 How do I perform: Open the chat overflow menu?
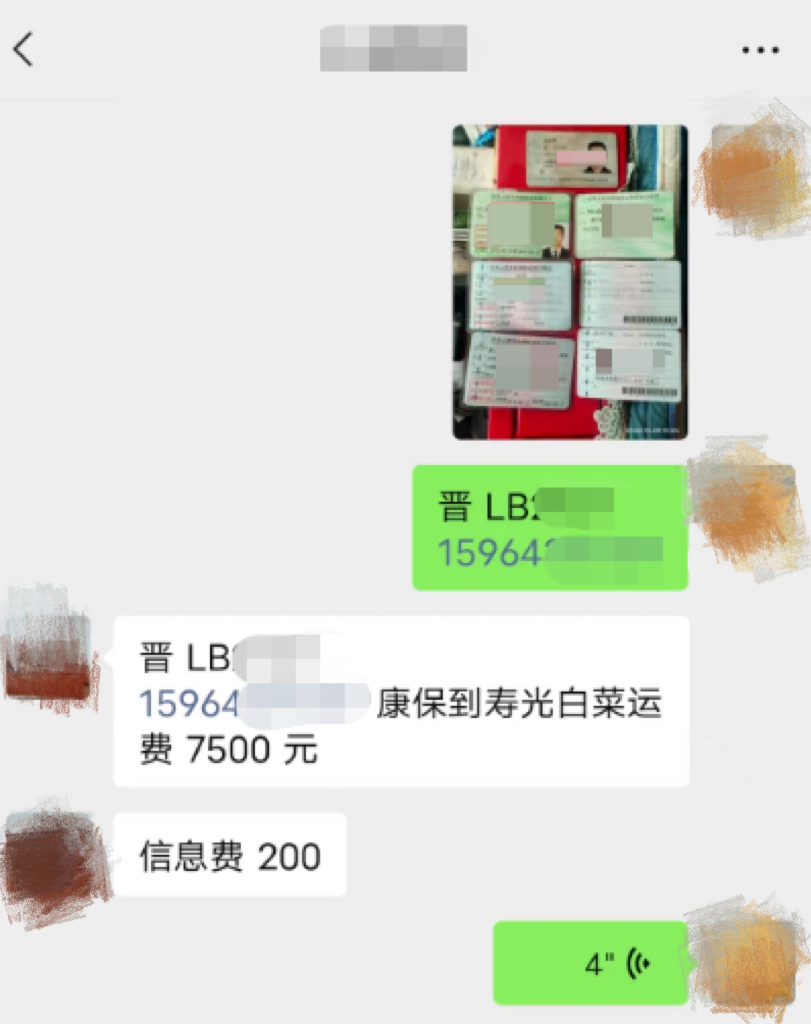[760, 50]
